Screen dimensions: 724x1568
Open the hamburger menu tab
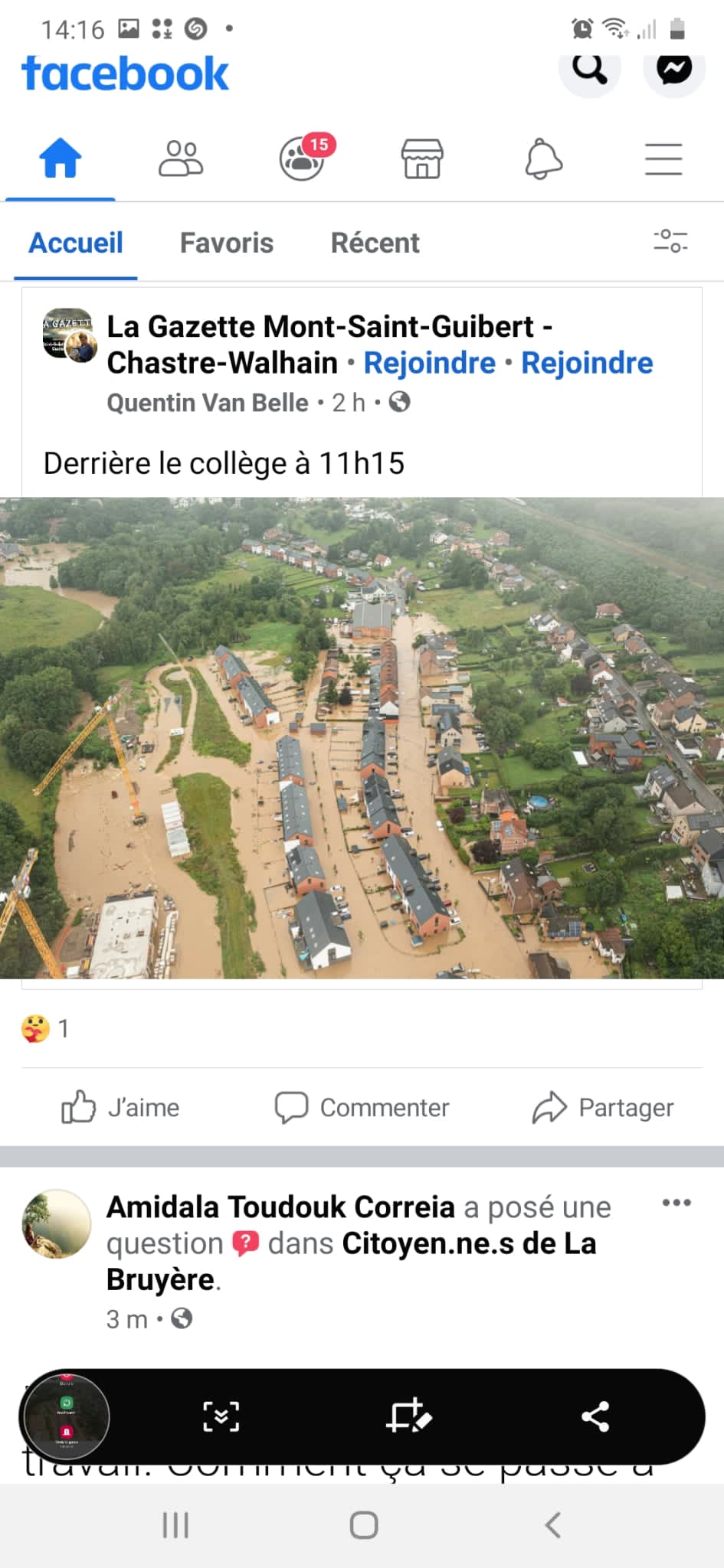(x=663, y=159)
